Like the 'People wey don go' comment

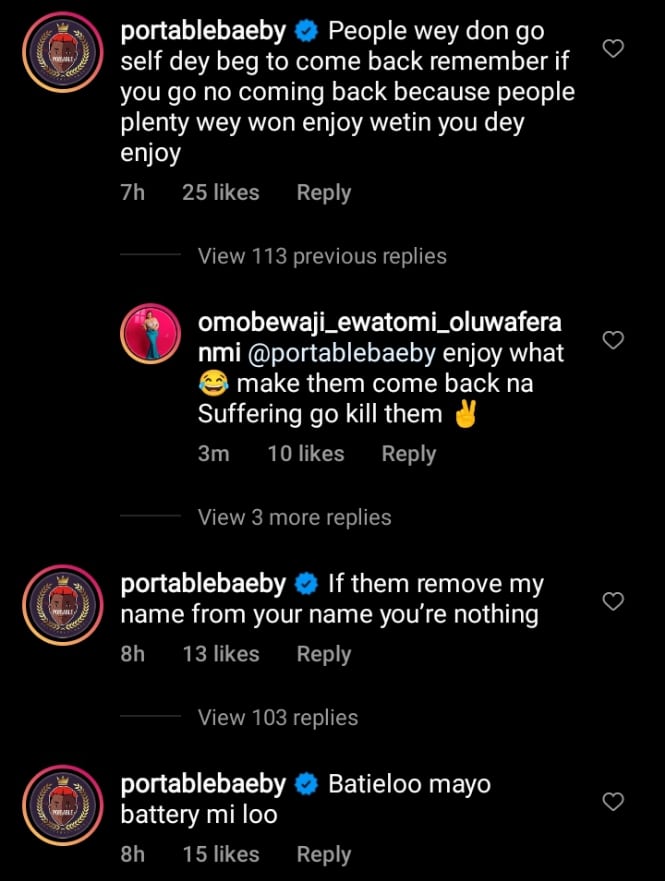click(x=615, y=48)
